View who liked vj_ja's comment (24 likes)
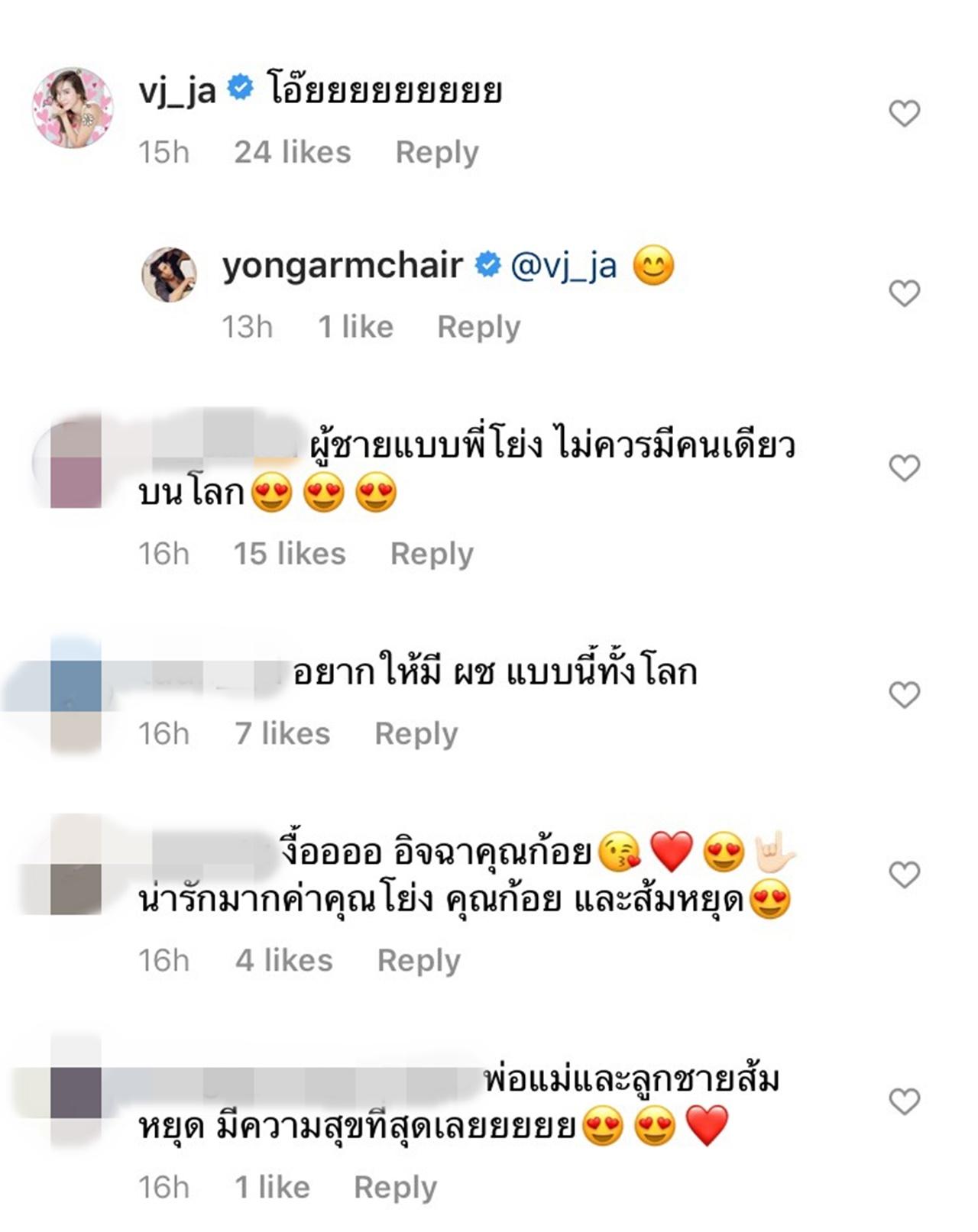The image size is (978, 1232). pos(292,152)
